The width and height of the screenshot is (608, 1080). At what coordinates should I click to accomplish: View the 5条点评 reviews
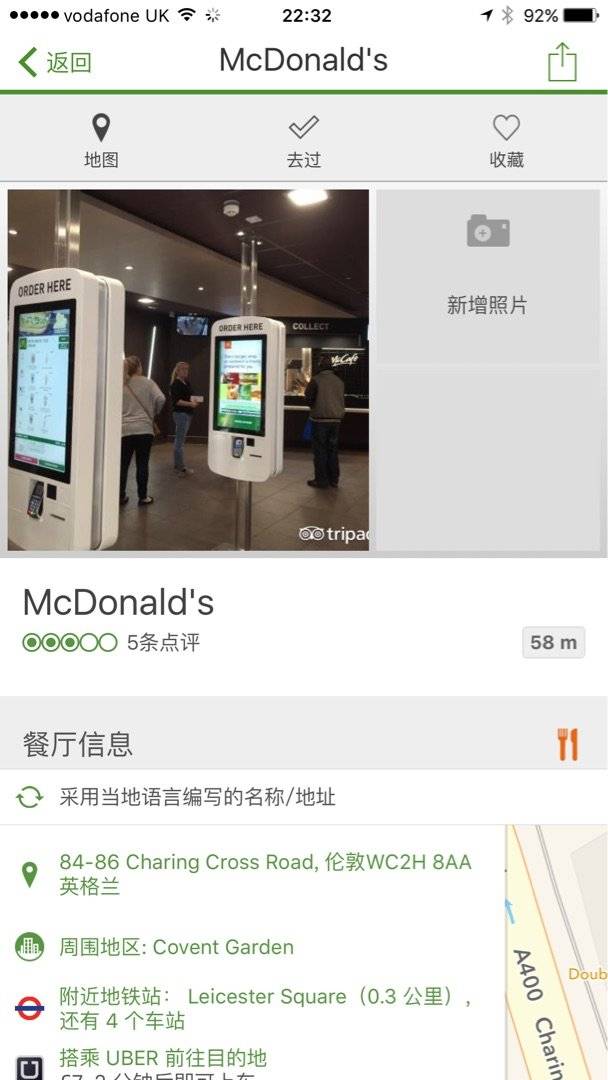point(163,643)
